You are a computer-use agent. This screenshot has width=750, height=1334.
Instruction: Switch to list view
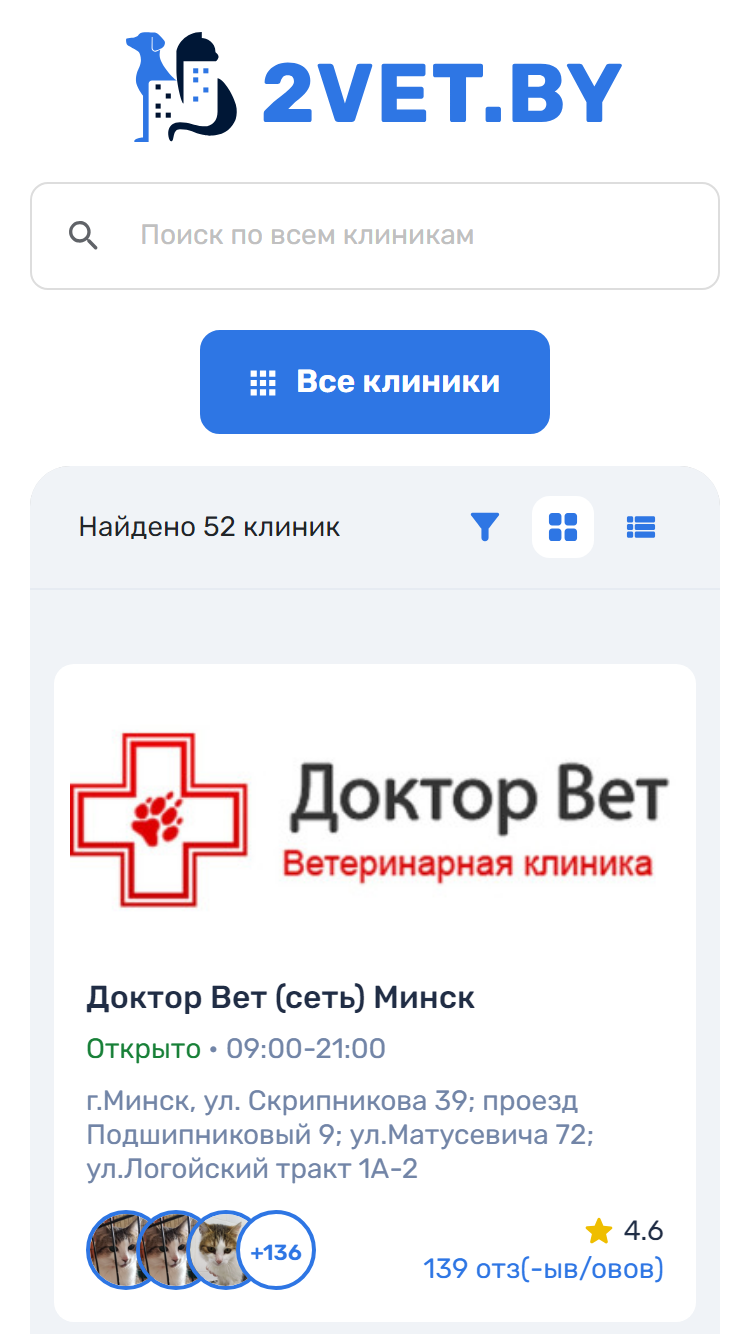tap(641, 527)
